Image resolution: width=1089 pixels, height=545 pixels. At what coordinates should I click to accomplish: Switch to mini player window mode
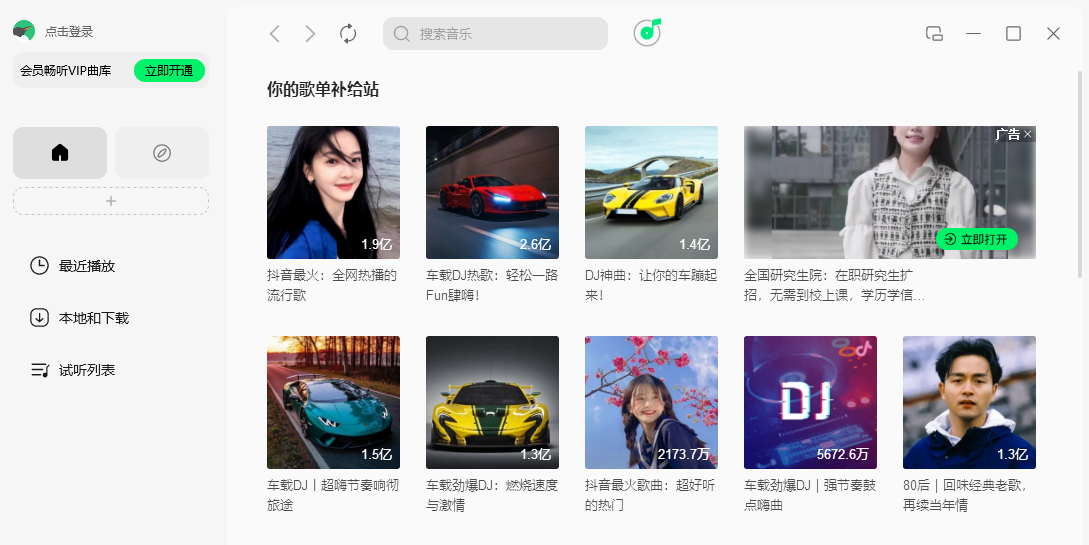(x=934, y=34)
